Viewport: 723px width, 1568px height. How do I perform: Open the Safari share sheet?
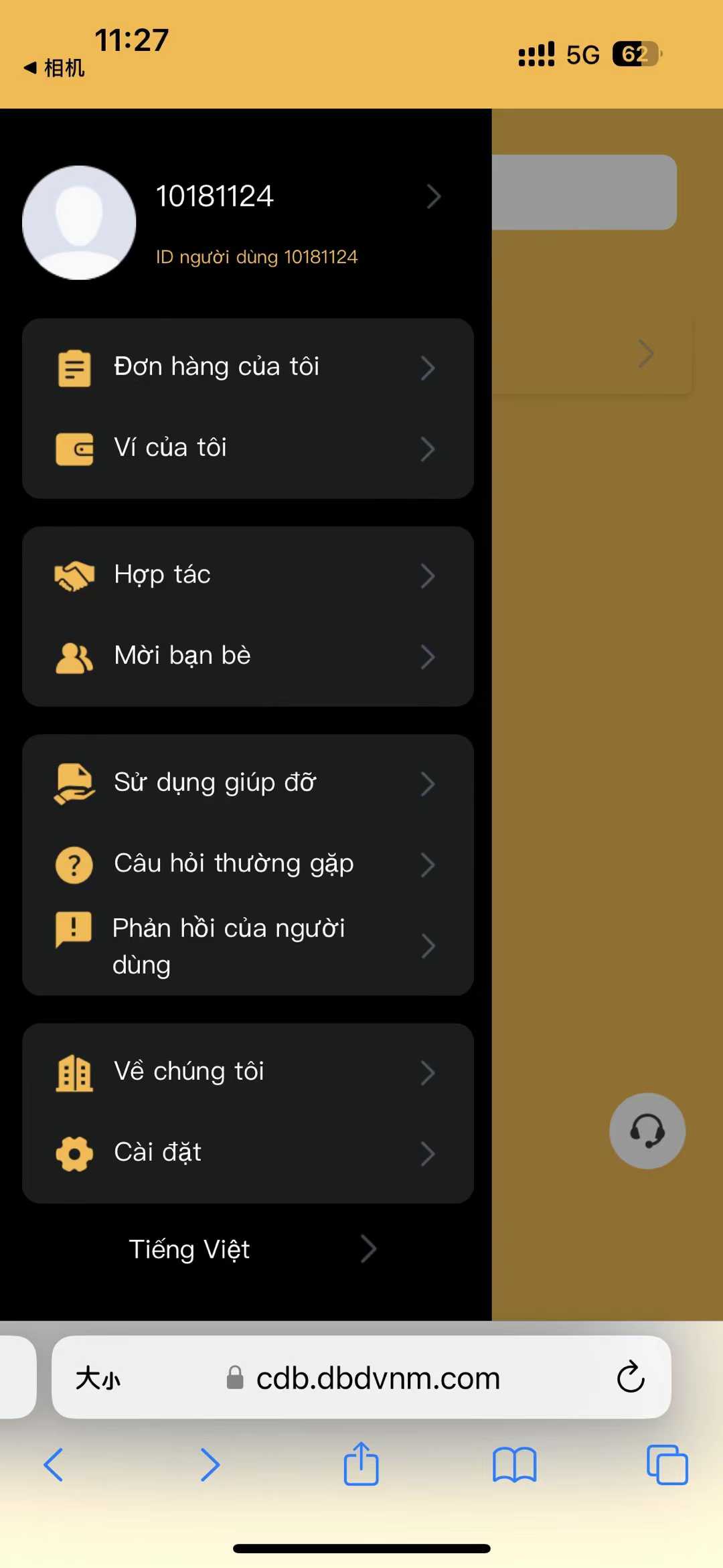[x=361, y=1464]
